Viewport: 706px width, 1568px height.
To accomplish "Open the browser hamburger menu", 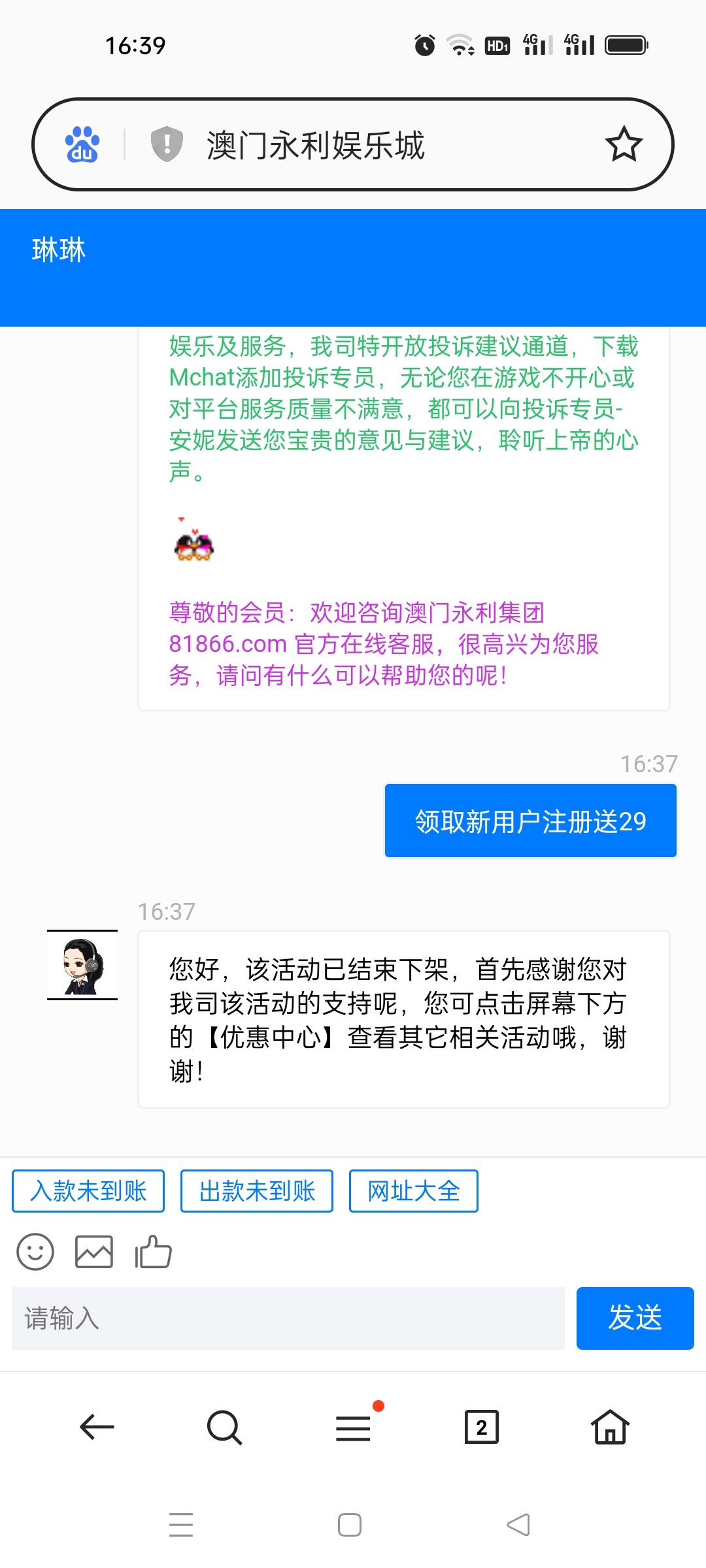I will (353, 1427).
